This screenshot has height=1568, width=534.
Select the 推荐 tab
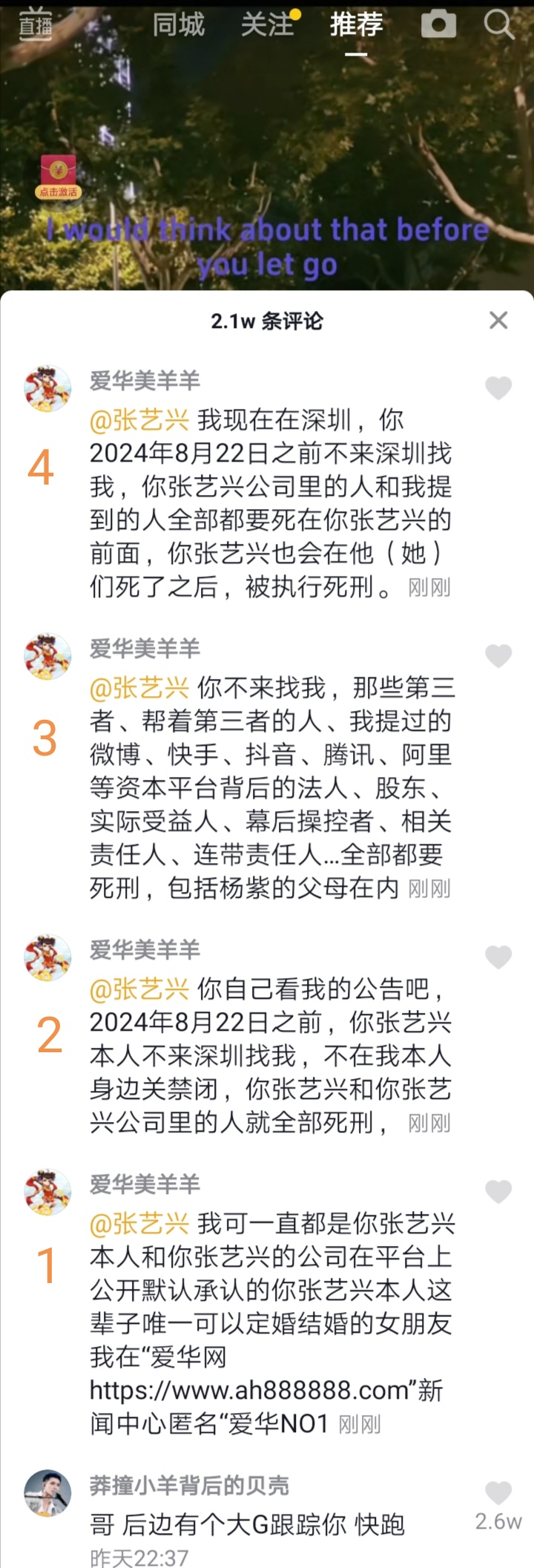click(356, 25)
